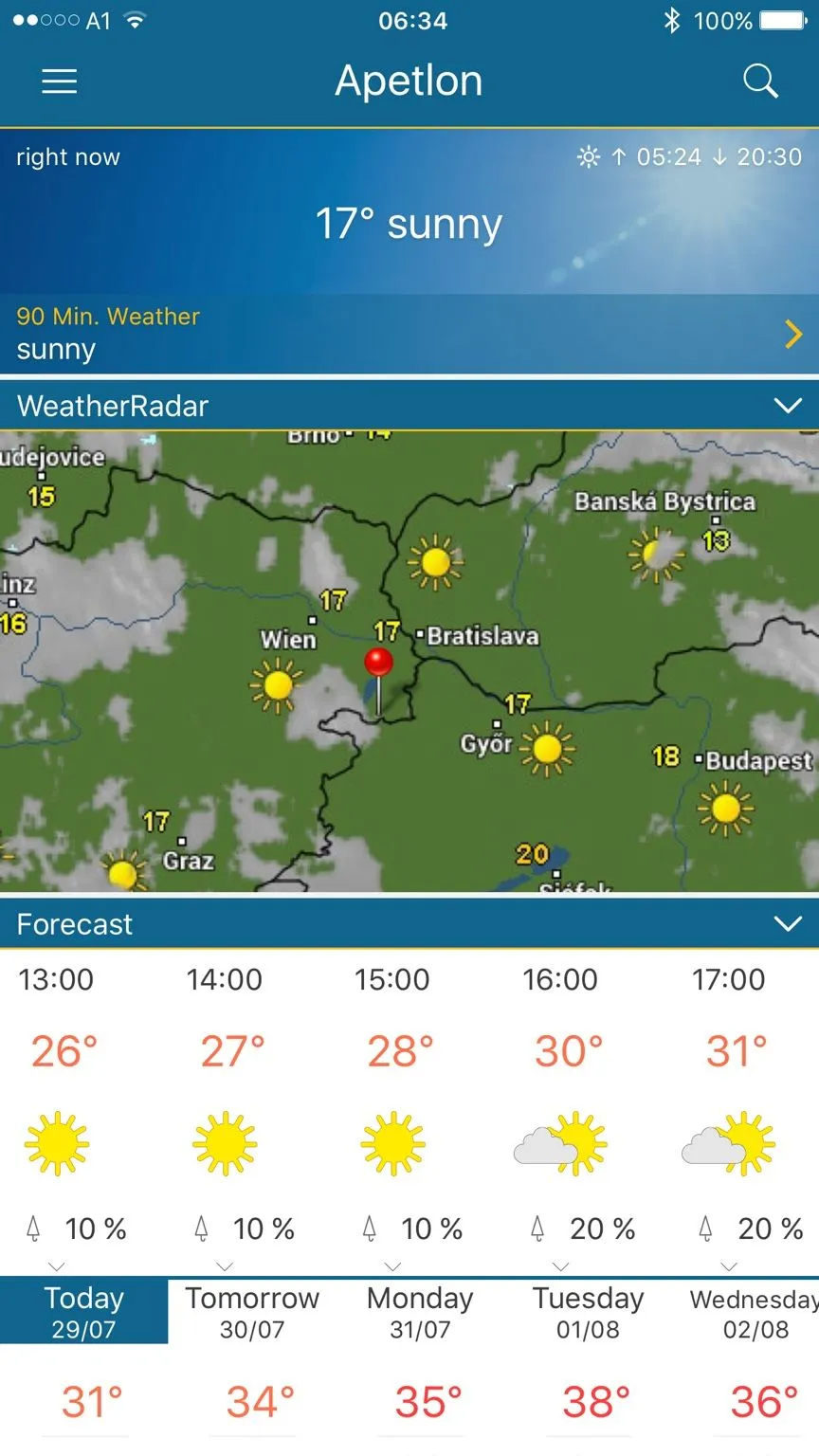Open the weather radar map
This screenshot has height=1456, width=819.
409,662
